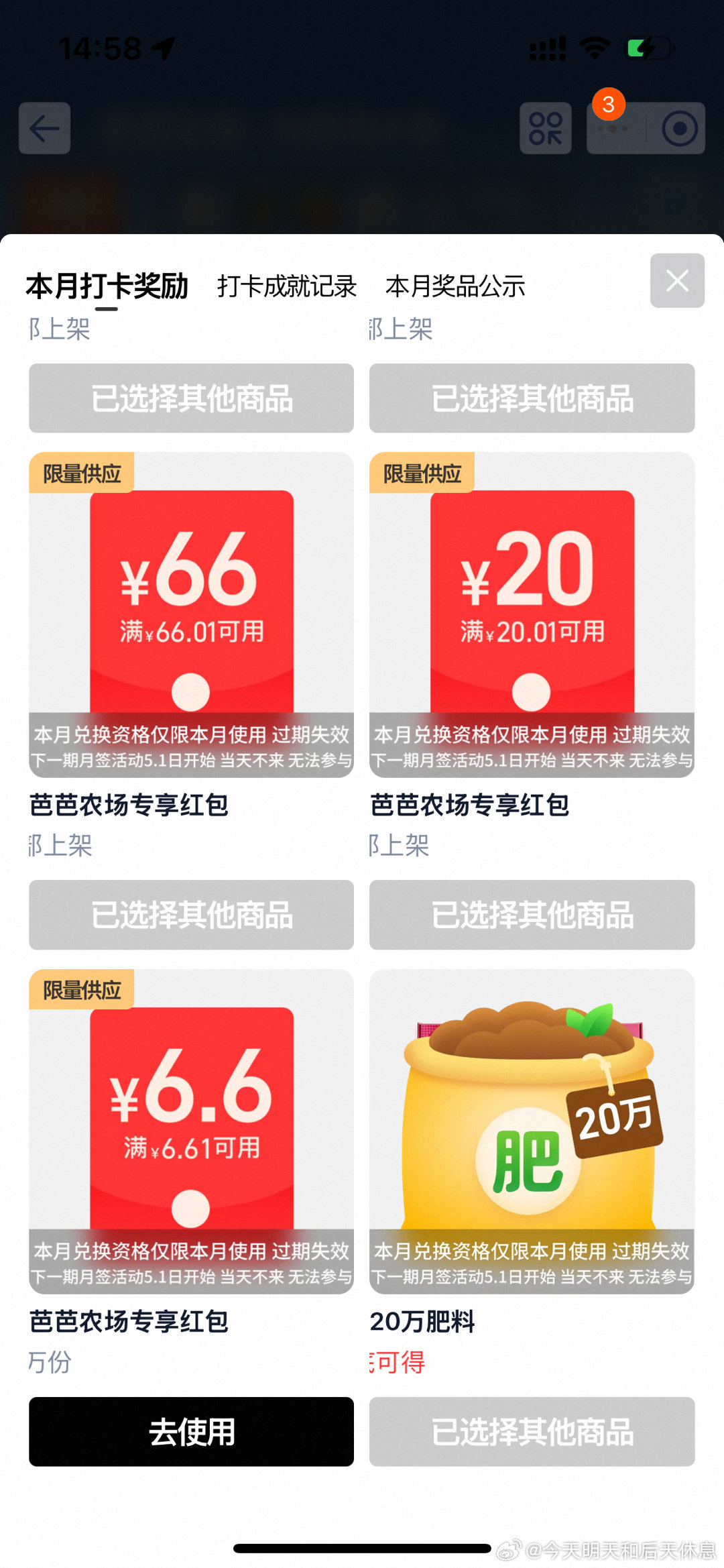
Task: Open the ¥20 red packet card
Action: 532,614
